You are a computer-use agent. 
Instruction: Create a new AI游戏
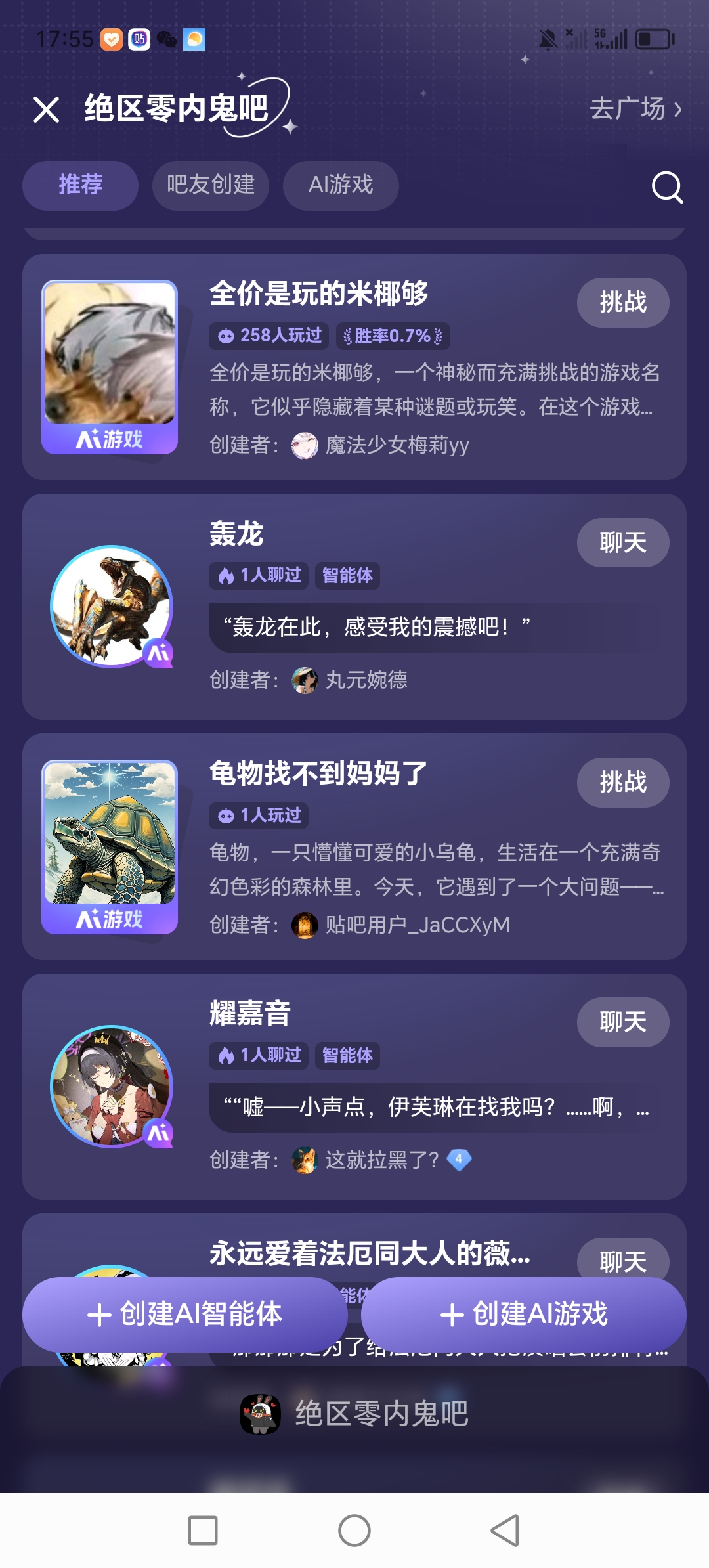pyautogui.click(x=523, y=1314)
